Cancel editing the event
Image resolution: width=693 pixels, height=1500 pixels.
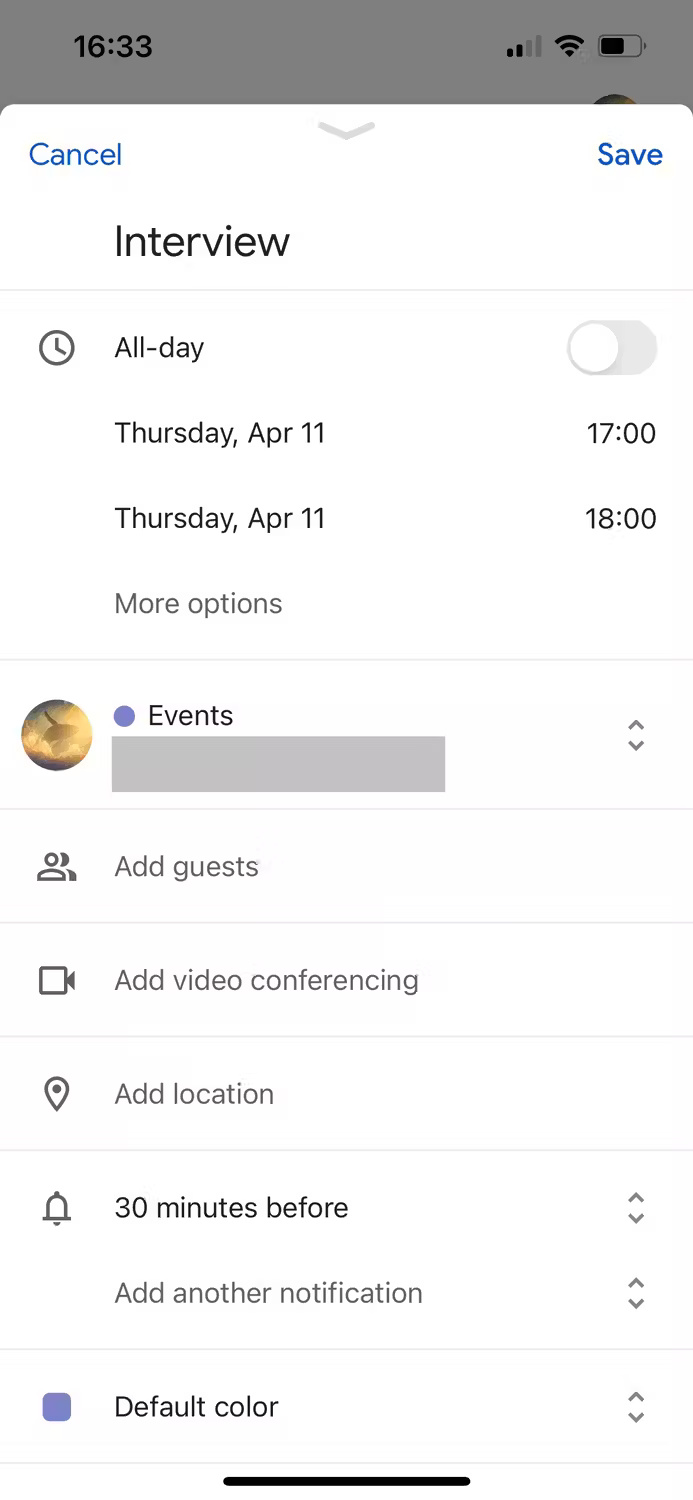(x=75, y=154)
